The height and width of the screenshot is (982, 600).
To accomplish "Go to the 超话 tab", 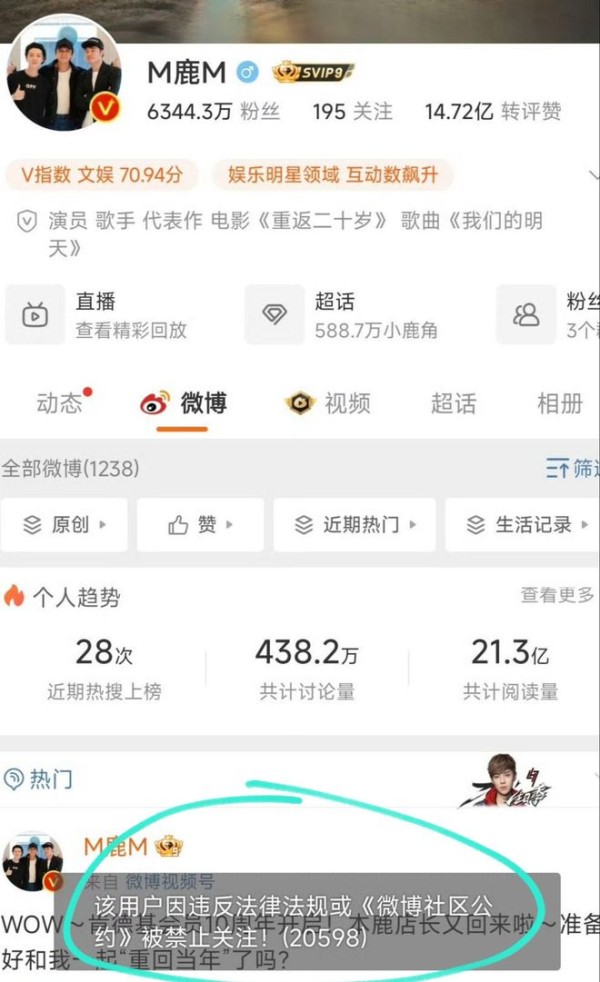I will coord(453,403).
